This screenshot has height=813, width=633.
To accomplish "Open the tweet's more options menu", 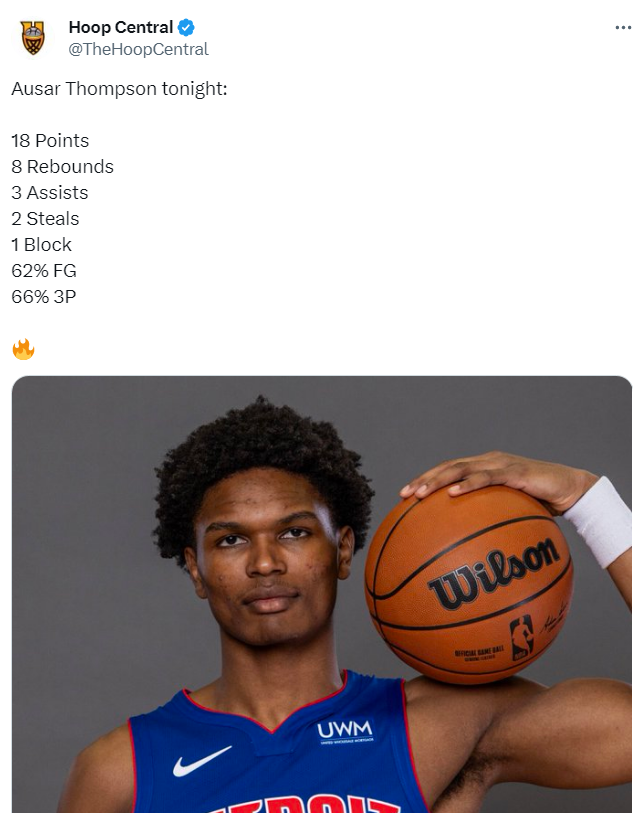I will pos(623,28).
